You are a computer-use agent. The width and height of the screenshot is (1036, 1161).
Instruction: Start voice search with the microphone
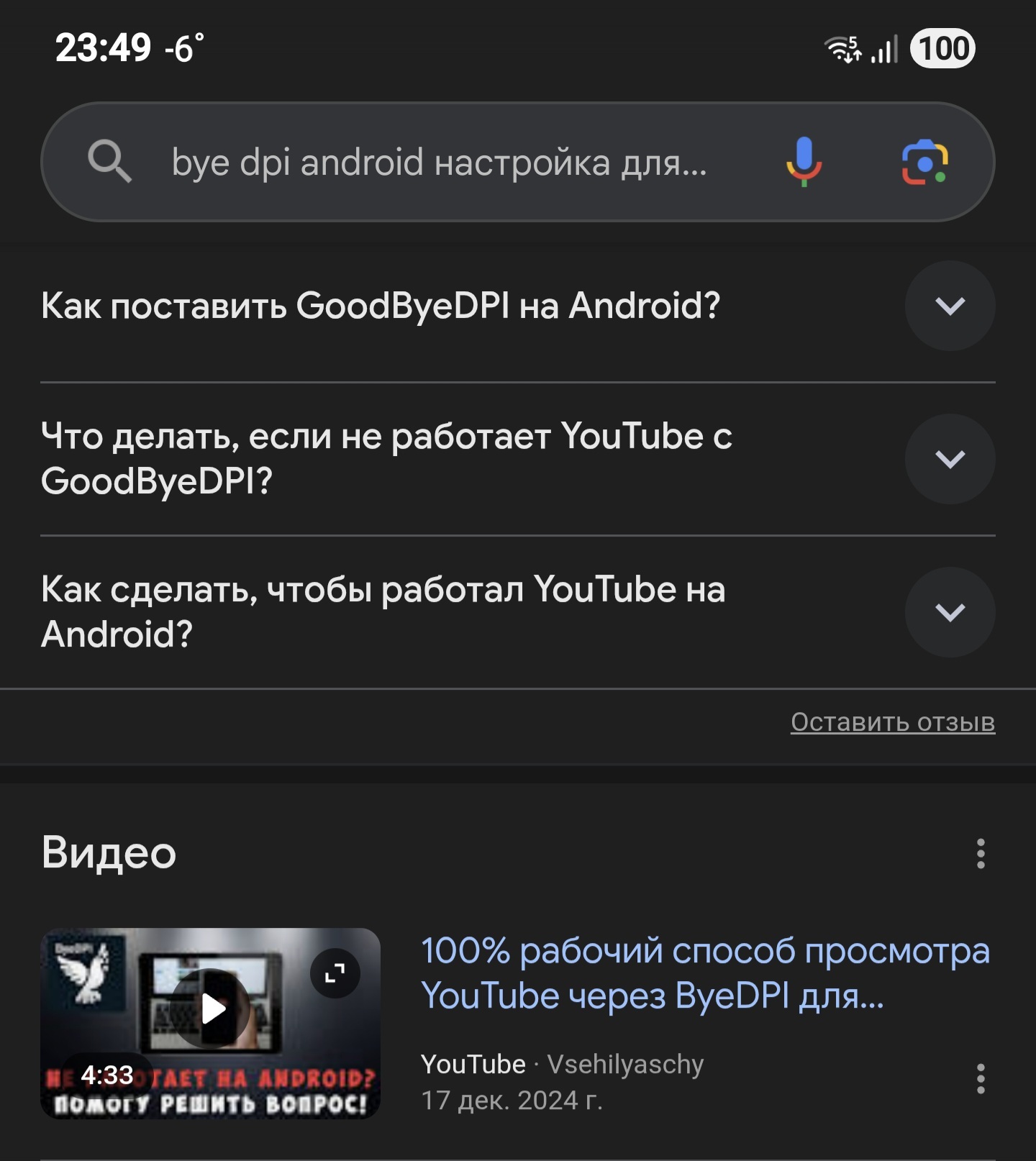tap(804, 162)
